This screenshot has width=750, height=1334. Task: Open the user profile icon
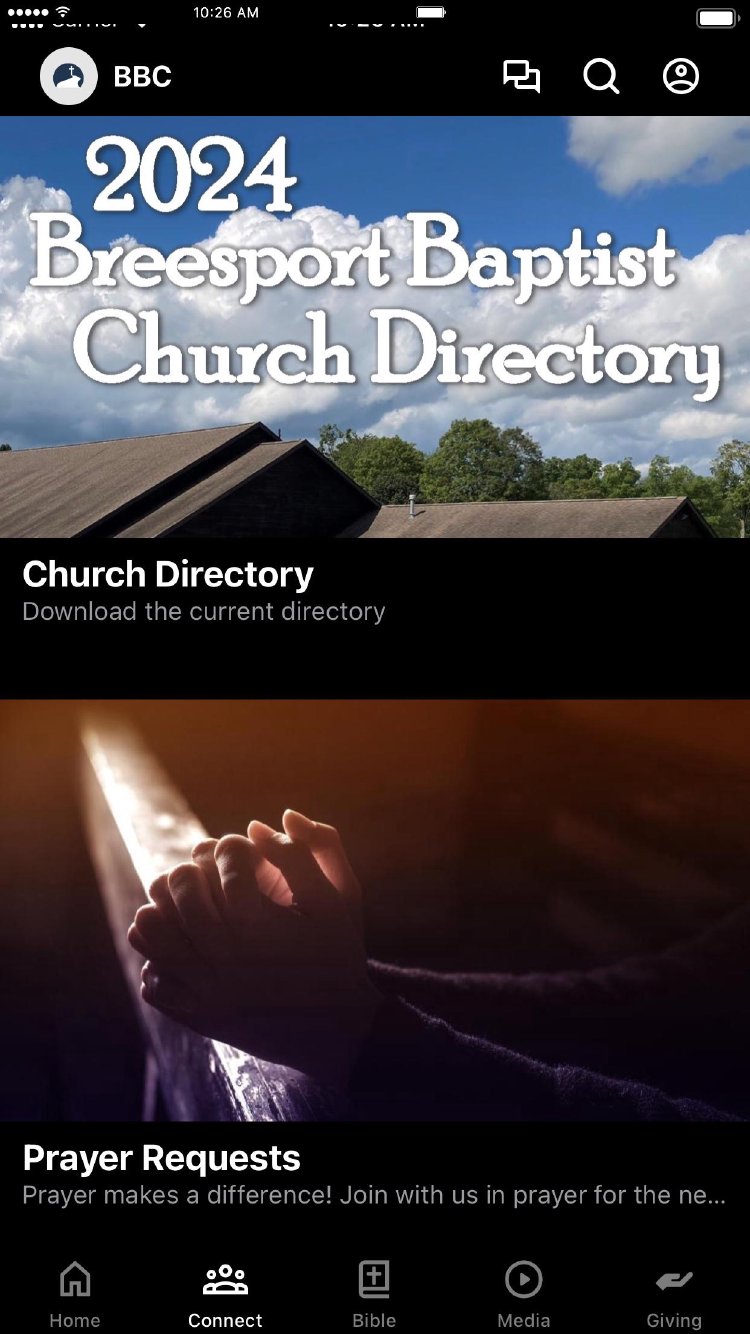point(681,77)
